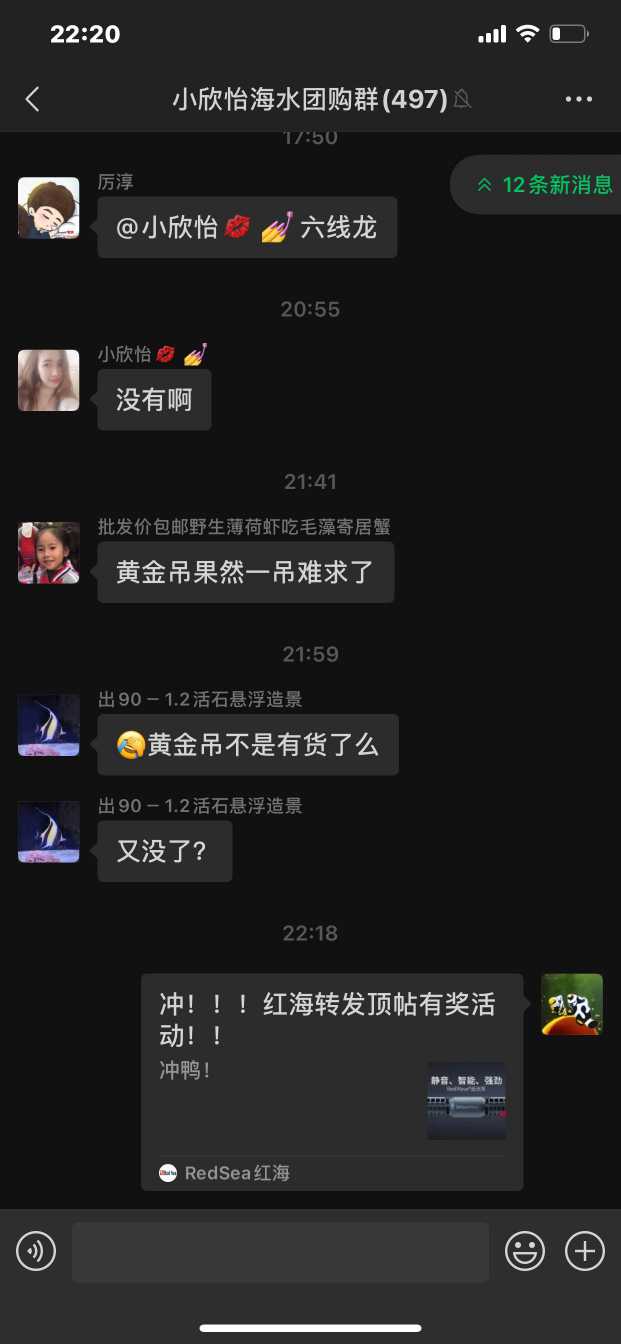Open the RedSea 红海 shared article card
This screenshot has width=621, height=1344.
click(x=331, y=1081)
